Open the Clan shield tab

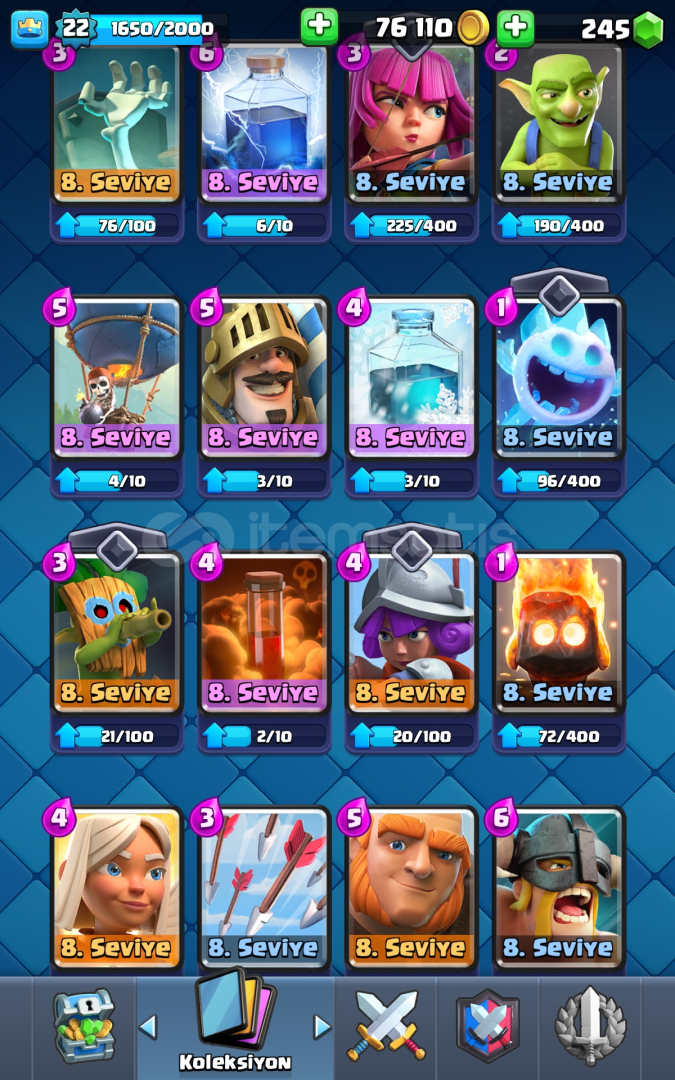tap(488, 1026)
